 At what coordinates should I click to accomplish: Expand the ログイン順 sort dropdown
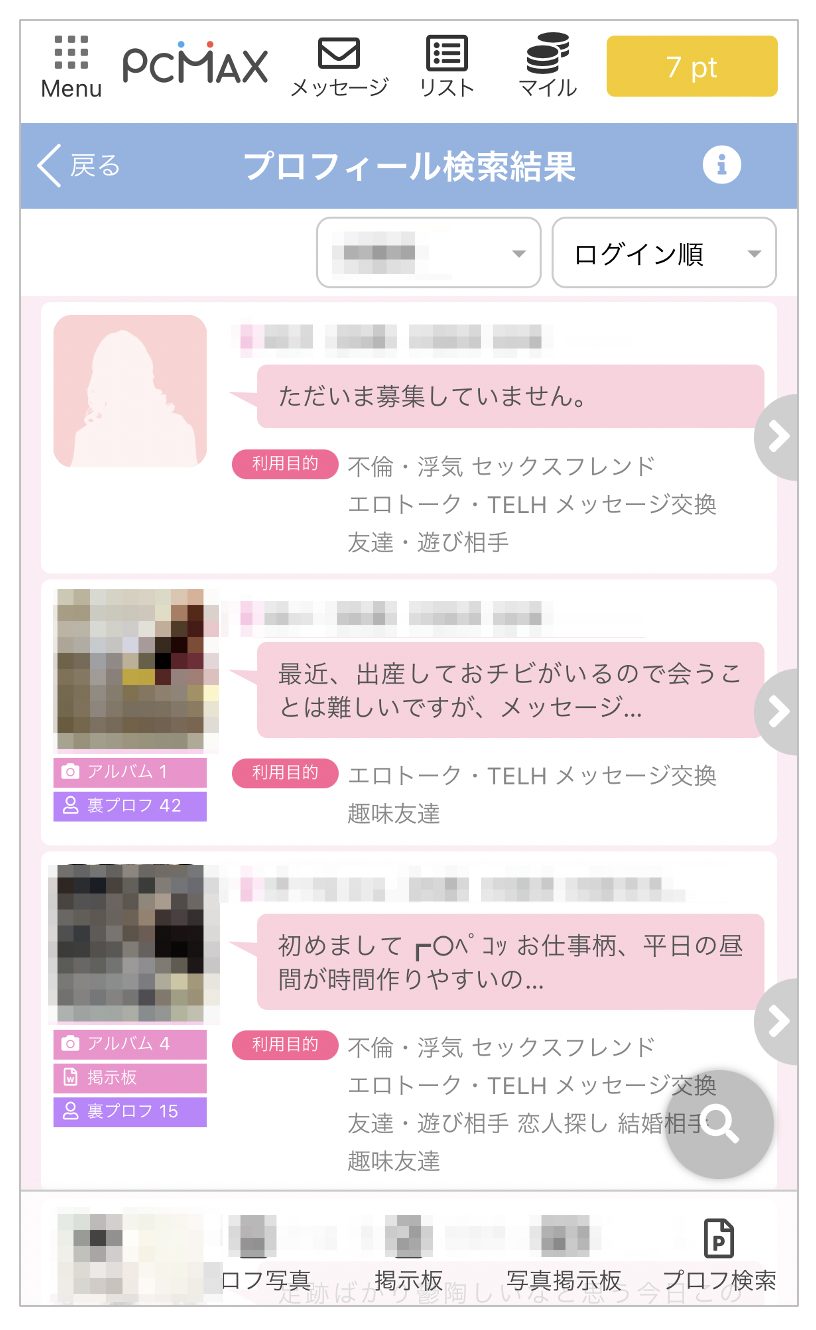[x=664, y=253]
